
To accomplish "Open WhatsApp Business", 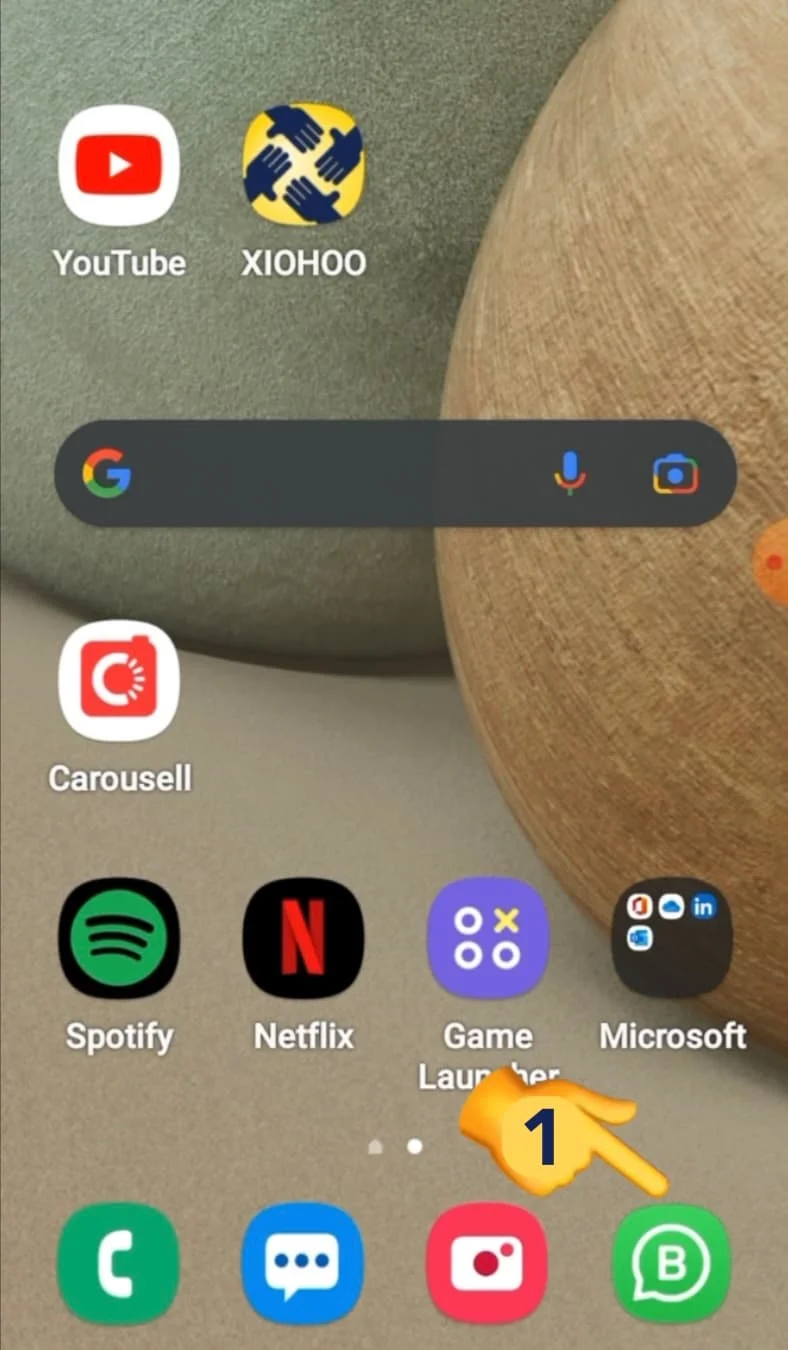I will tap(672, 1262).
